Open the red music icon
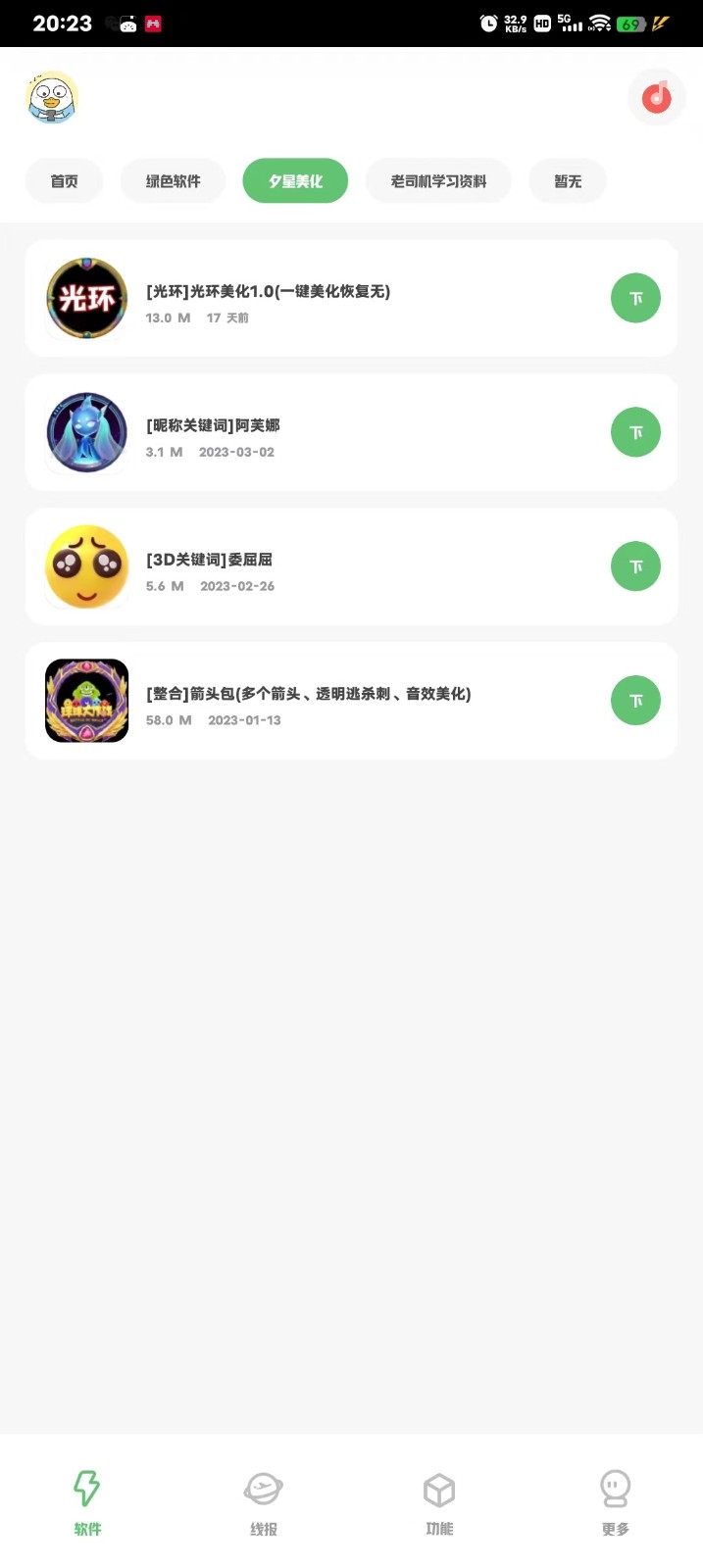 [x=656, y=97]
